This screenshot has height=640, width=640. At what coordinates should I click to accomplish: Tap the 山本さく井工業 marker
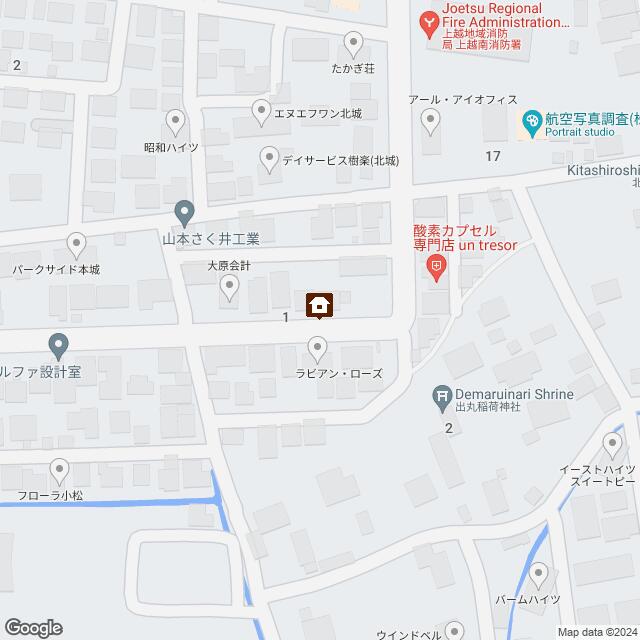pos(185,211)
